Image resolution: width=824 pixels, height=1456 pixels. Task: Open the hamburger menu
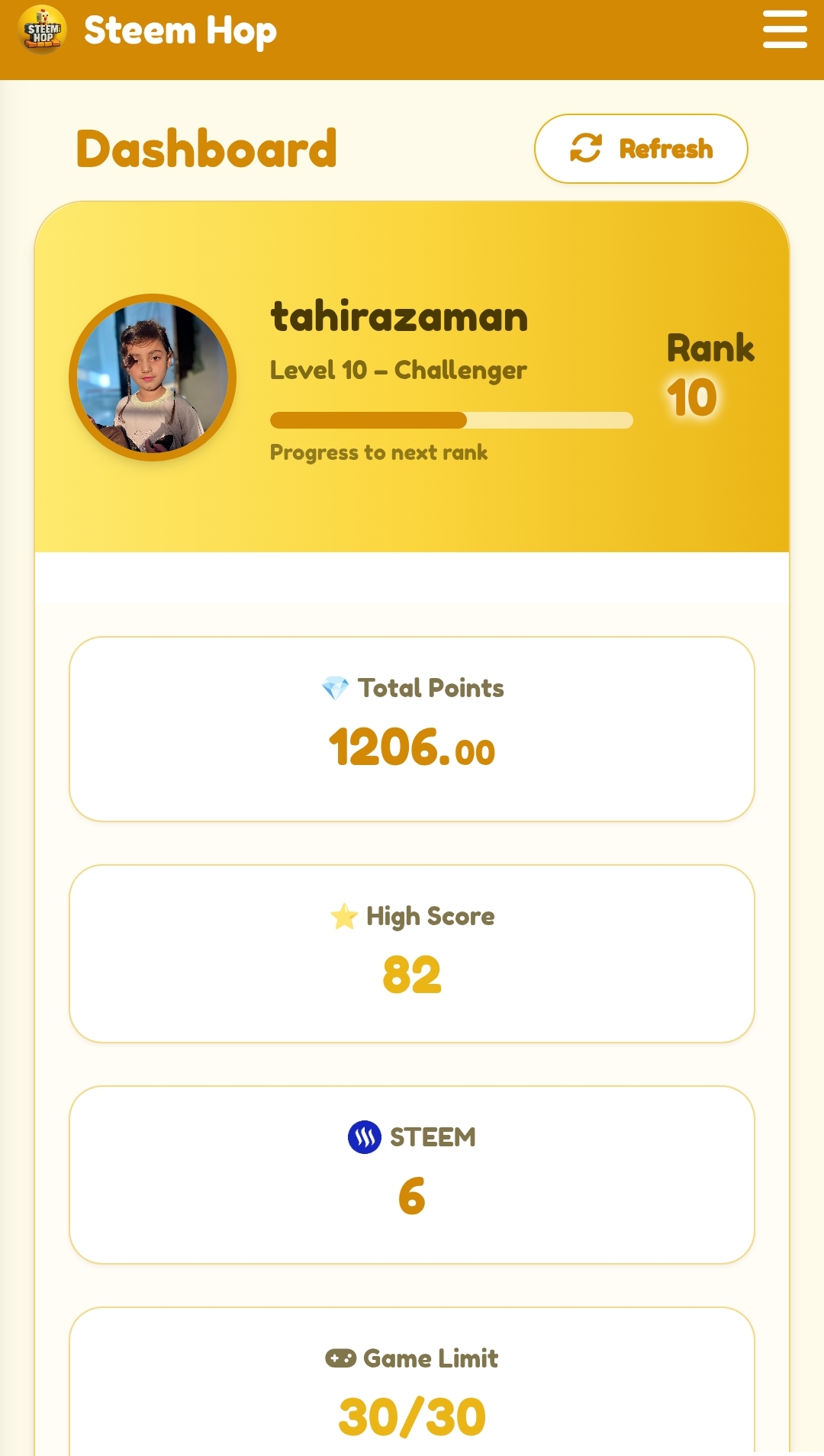[x=784, y=30]
